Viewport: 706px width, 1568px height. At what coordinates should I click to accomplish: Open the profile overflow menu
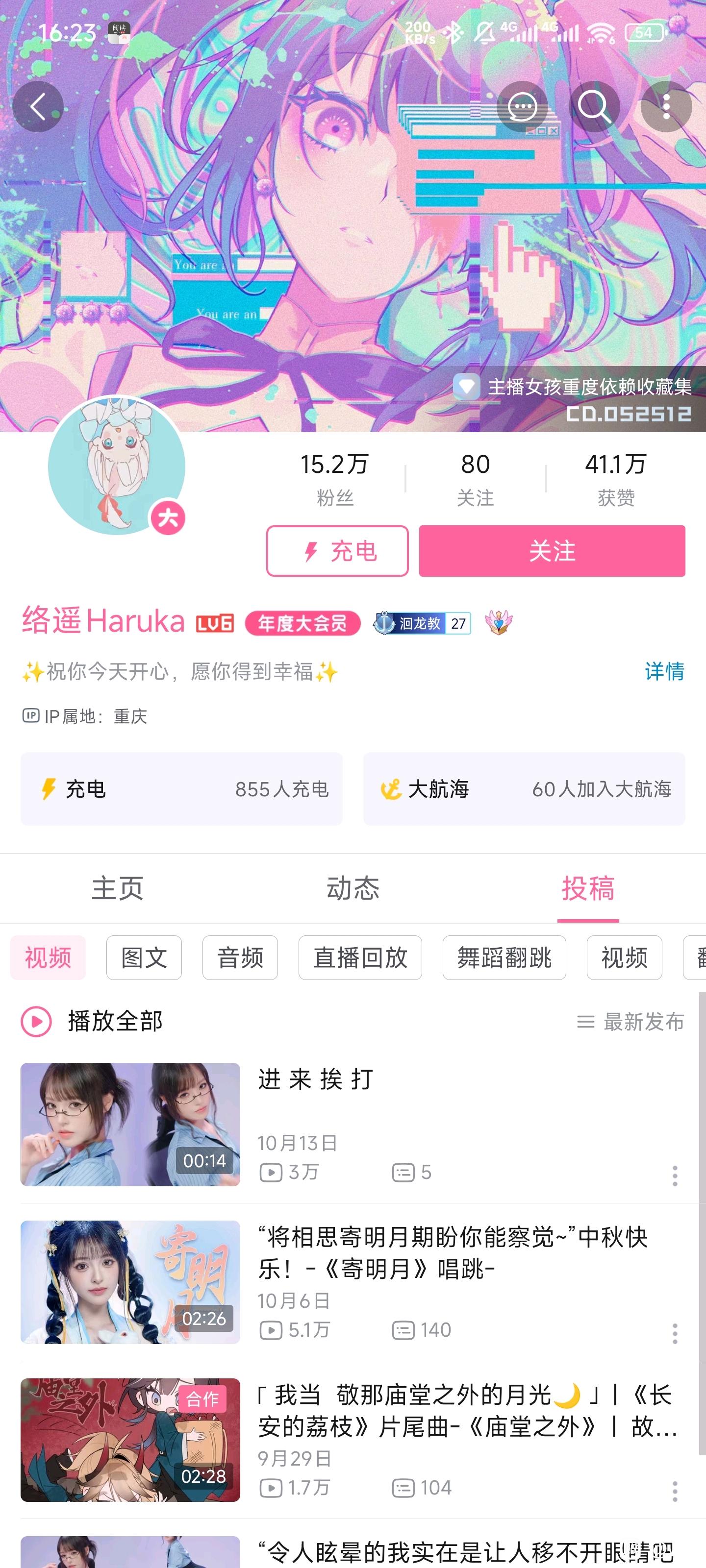[666, 107]
